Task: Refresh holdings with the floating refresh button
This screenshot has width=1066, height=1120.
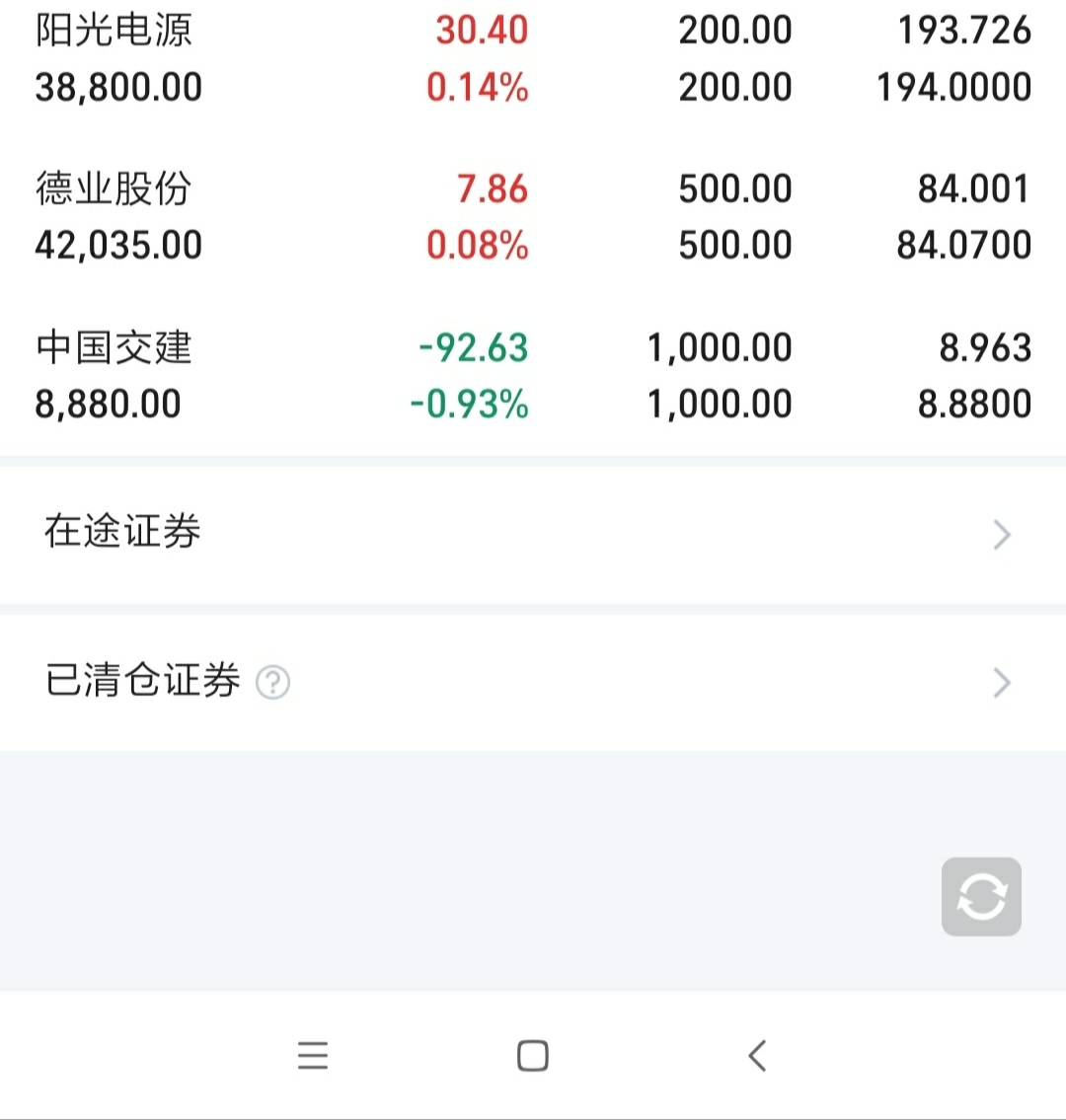Action: [x=981, y=897]
